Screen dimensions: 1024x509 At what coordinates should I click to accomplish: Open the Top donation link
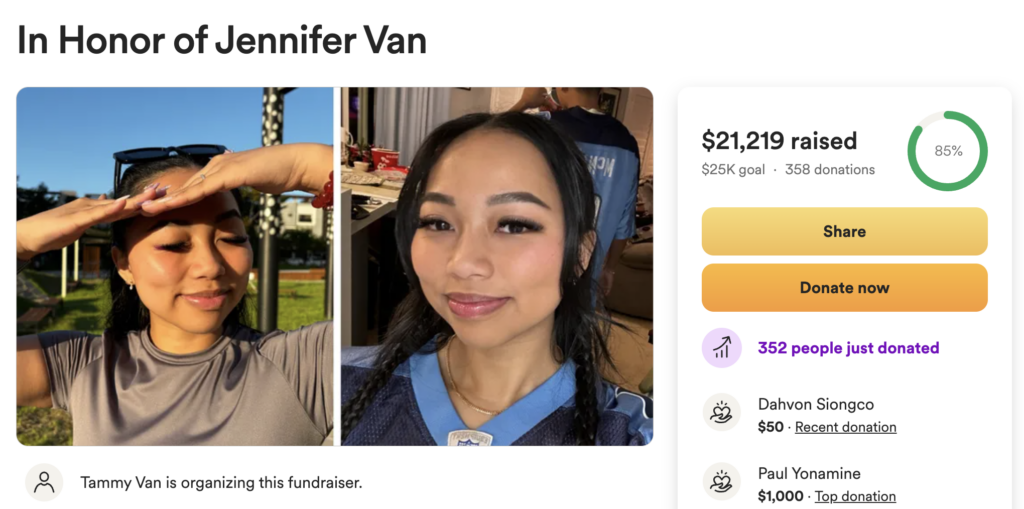(855, 496)
